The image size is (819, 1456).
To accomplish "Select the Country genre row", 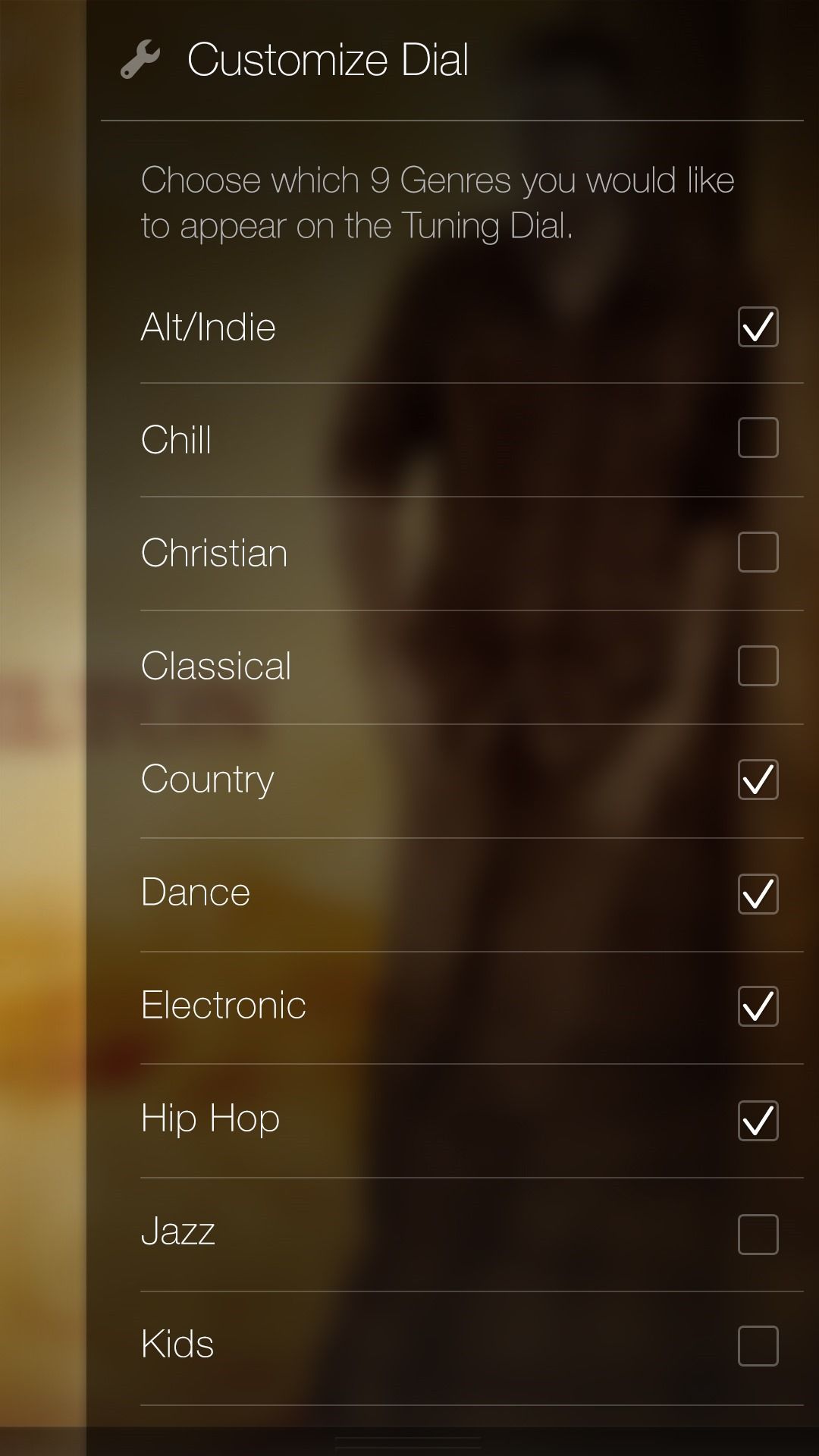I will (207, 779).
